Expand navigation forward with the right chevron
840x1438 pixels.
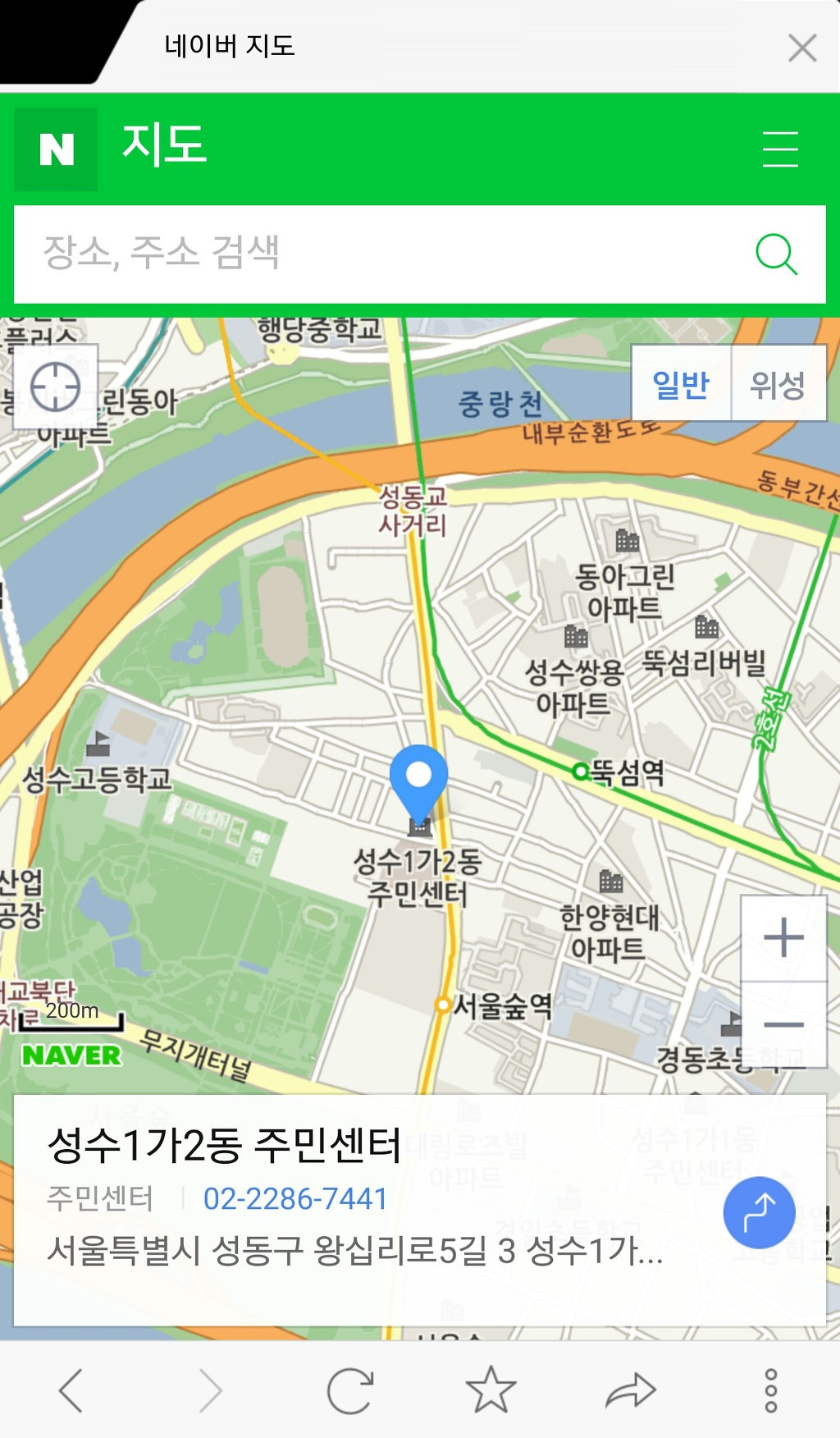210,1390
